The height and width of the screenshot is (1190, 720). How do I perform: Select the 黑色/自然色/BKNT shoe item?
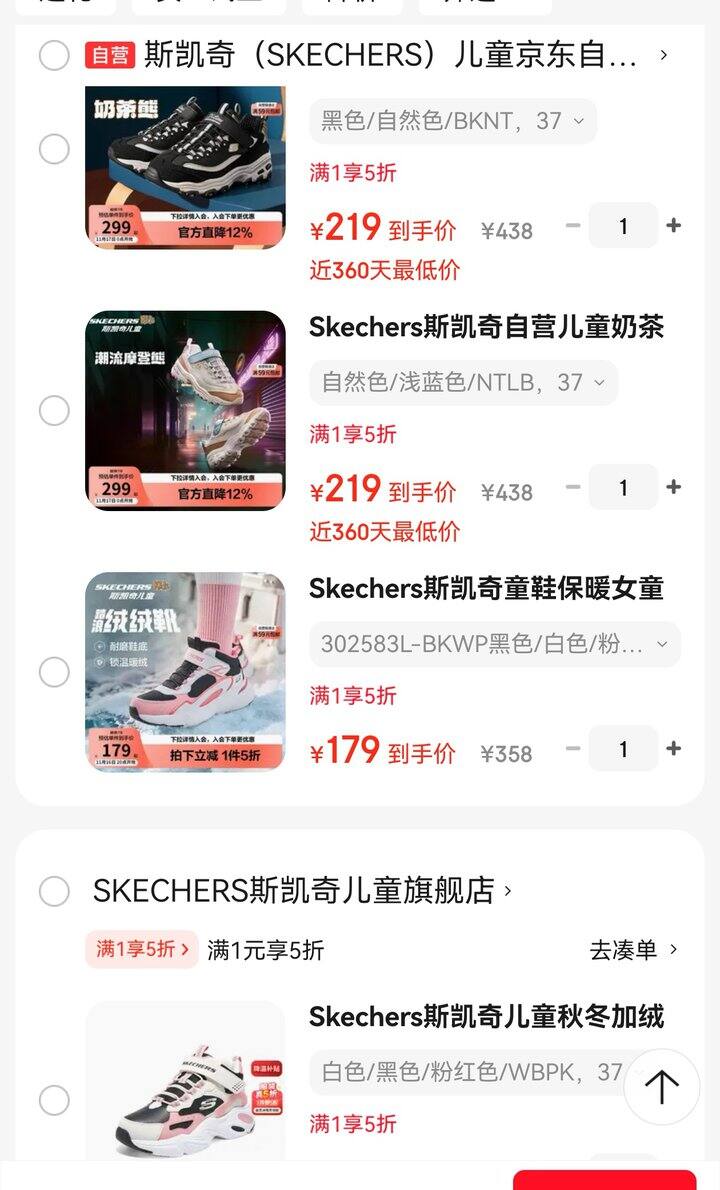pos(54,150)
